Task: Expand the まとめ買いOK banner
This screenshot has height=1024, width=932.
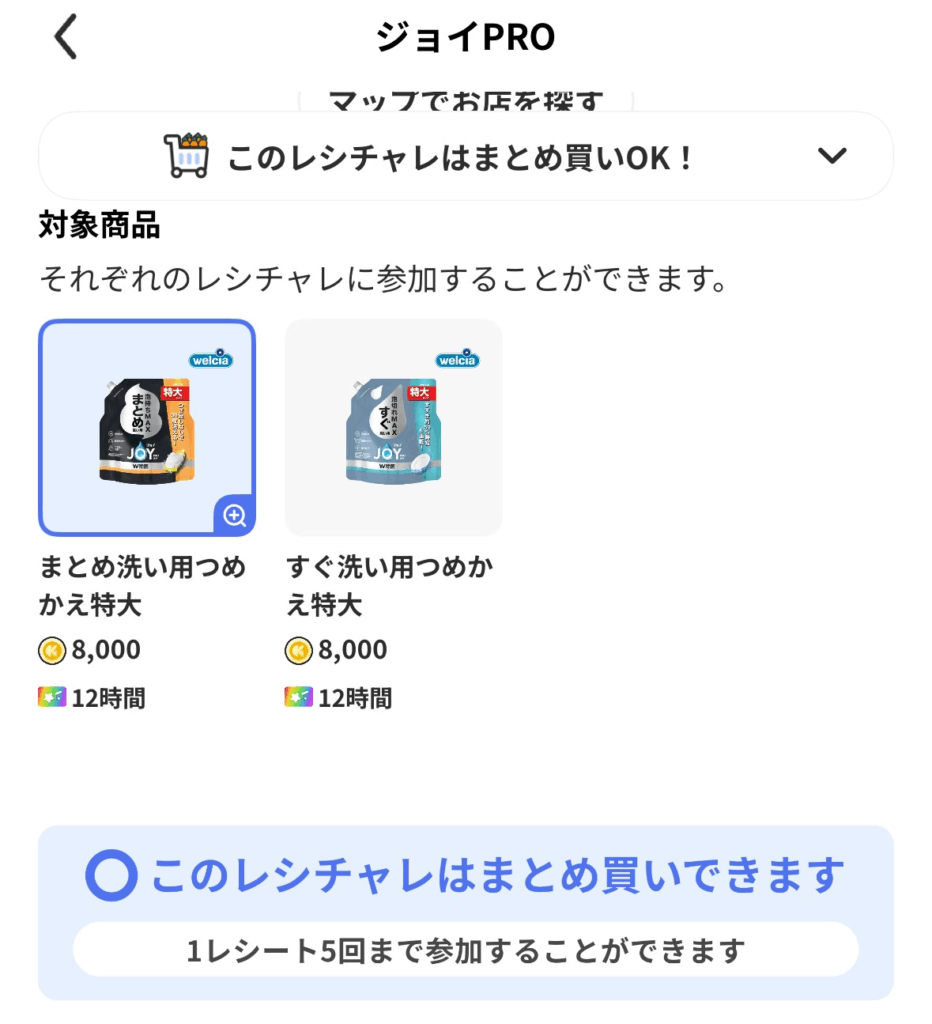Action: (831, 156)
